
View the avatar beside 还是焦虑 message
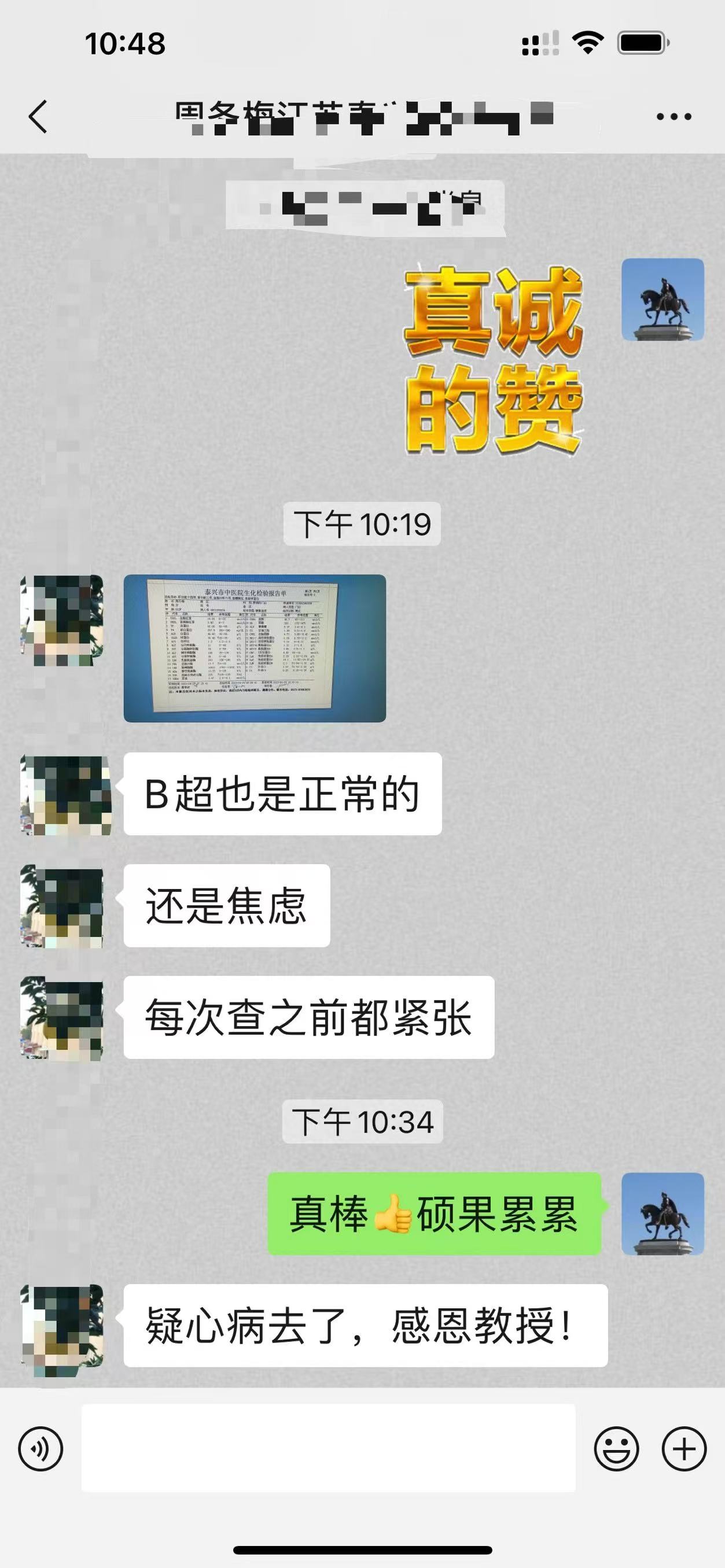[x=62, y=906]
